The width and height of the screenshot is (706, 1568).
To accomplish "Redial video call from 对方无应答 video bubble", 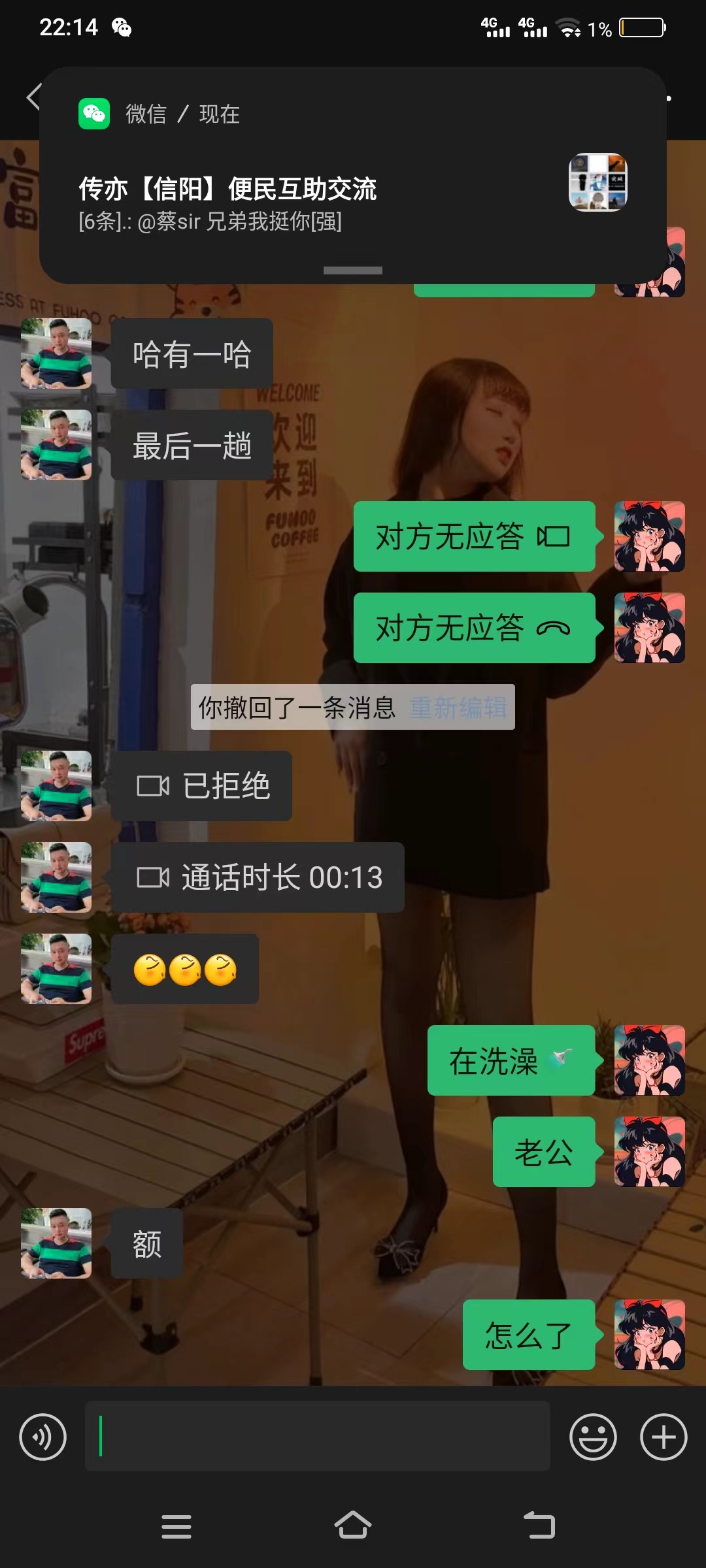I will point(474,536).
